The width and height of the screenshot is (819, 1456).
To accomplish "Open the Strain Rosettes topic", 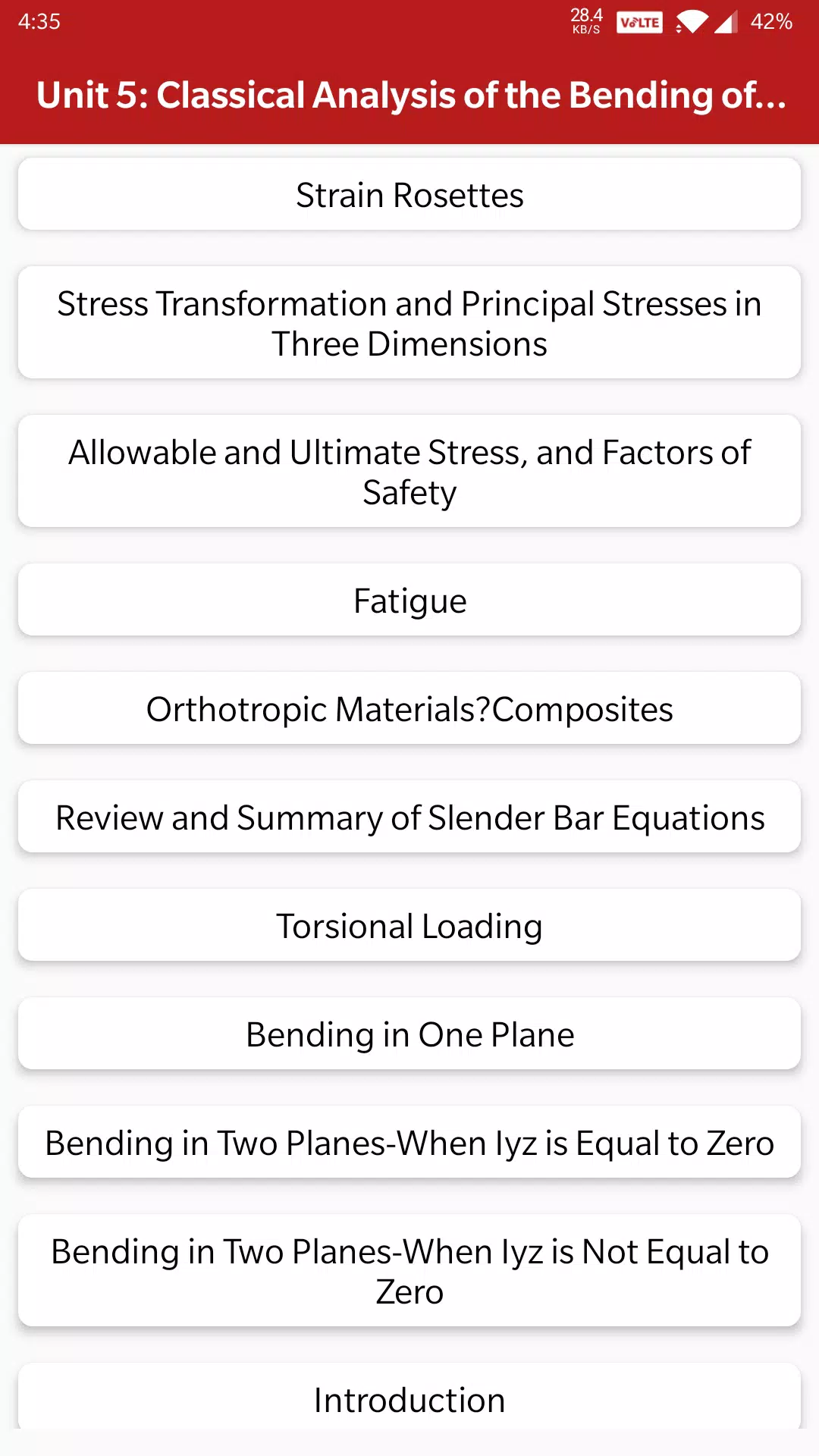I will point(409,194).
